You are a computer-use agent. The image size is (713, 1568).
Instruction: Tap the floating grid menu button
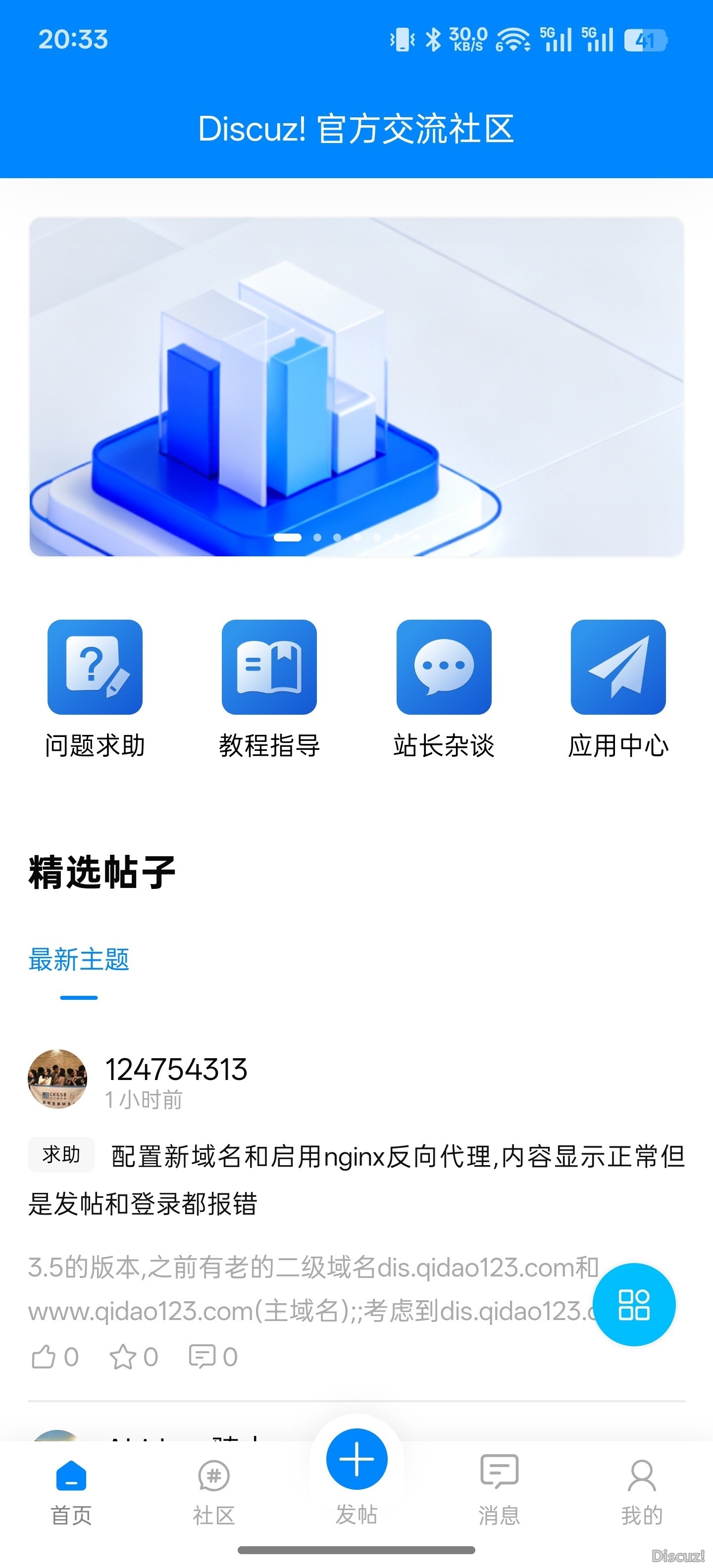tap(634, 1304)
